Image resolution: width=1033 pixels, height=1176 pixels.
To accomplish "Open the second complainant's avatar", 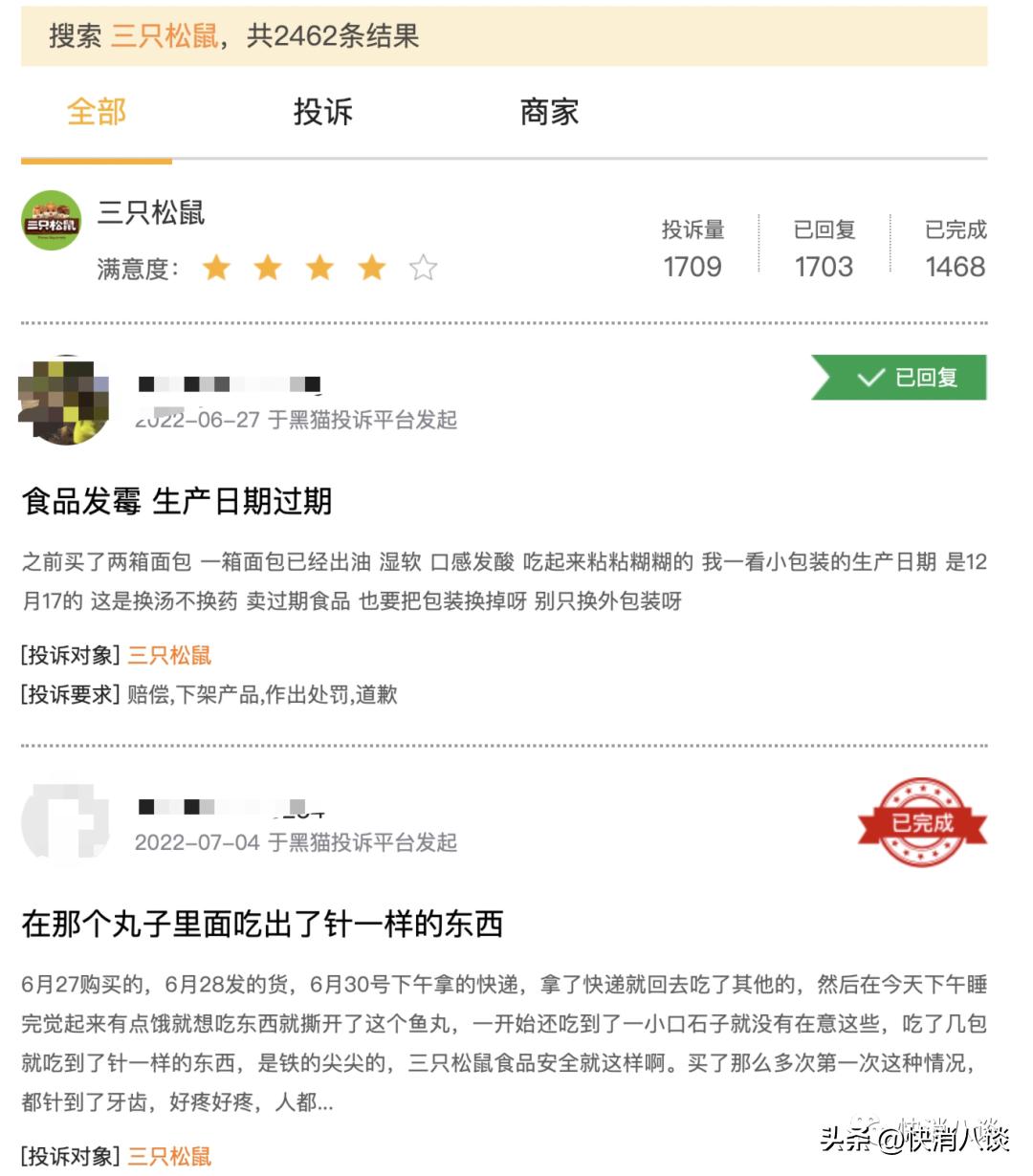I will point(64,824).
